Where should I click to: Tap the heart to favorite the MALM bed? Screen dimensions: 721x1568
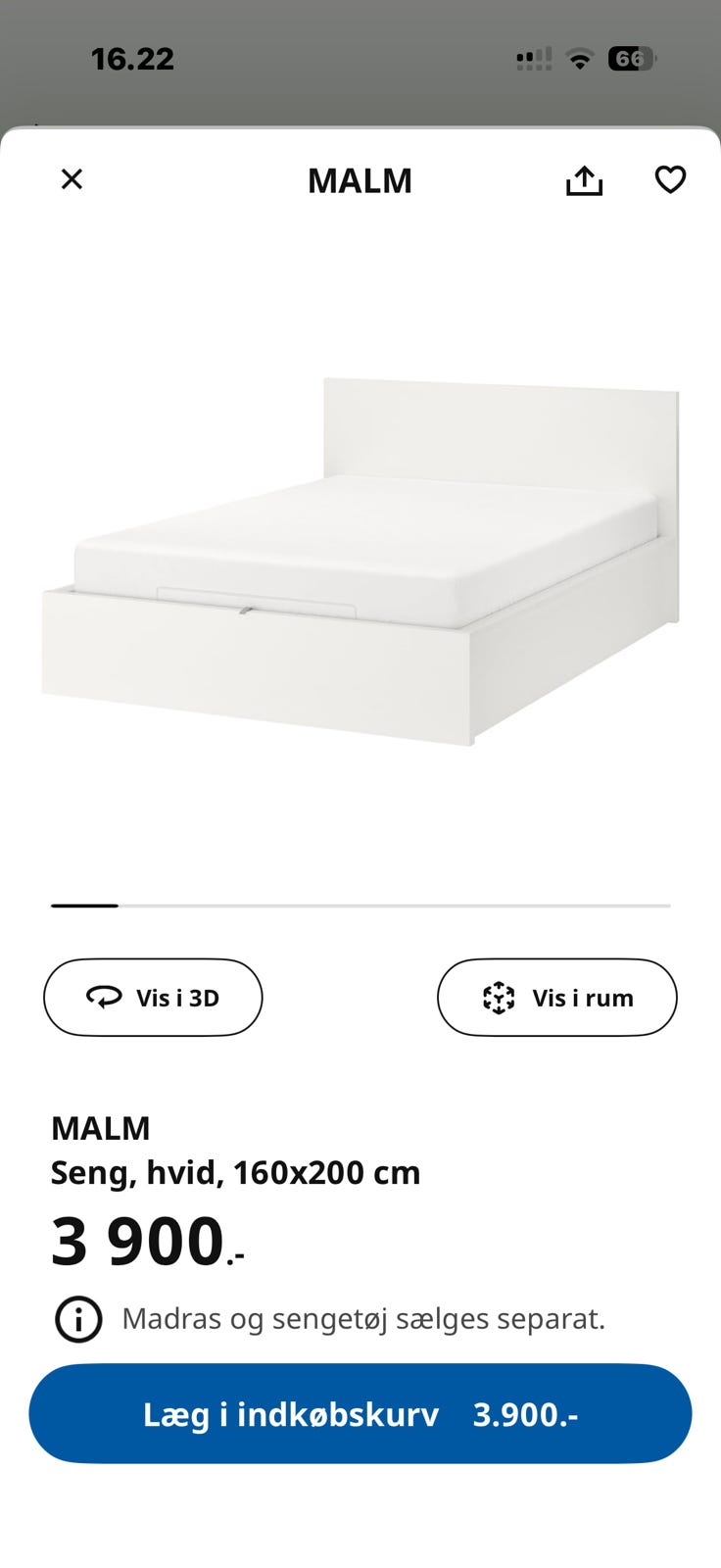(670, 179)
